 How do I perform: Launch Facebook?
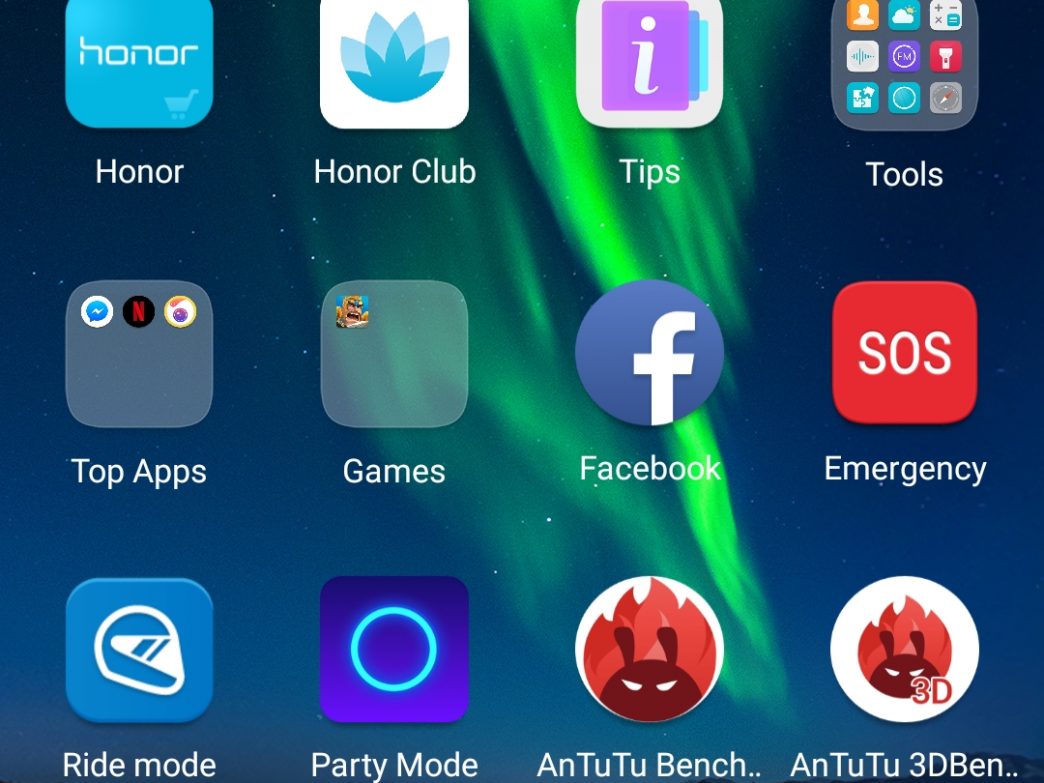649,354
